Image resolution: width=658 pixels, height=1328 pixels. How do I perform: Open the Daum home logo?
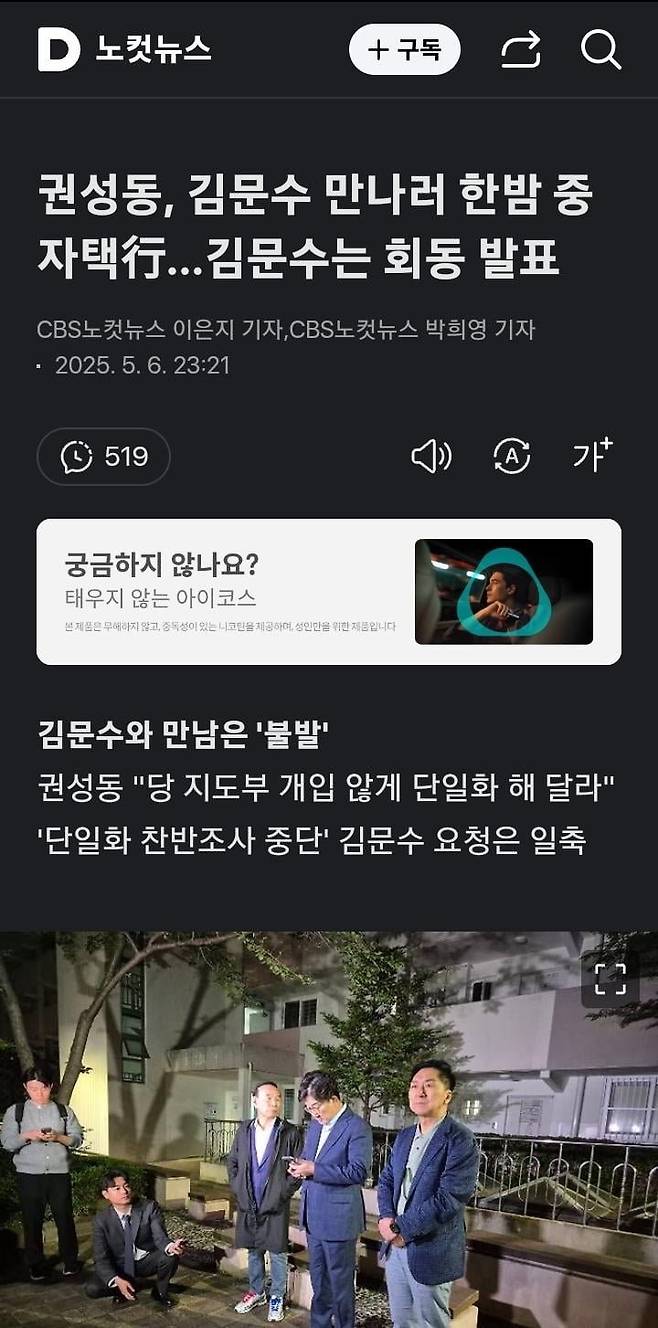[58, 49]
